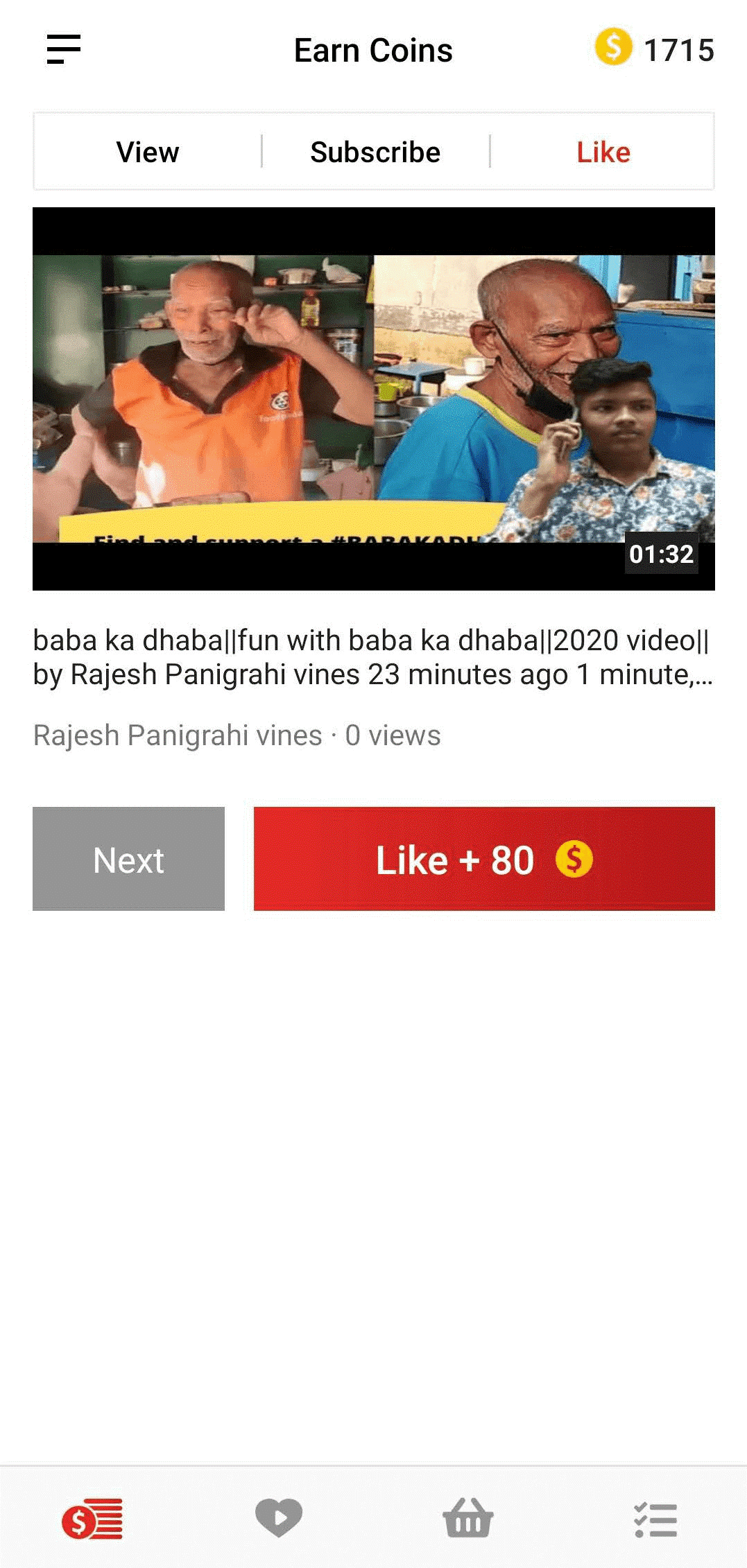Screen dimensions: 747x1568
Task: Switch to the View tab
Action: tap(148, 152)
